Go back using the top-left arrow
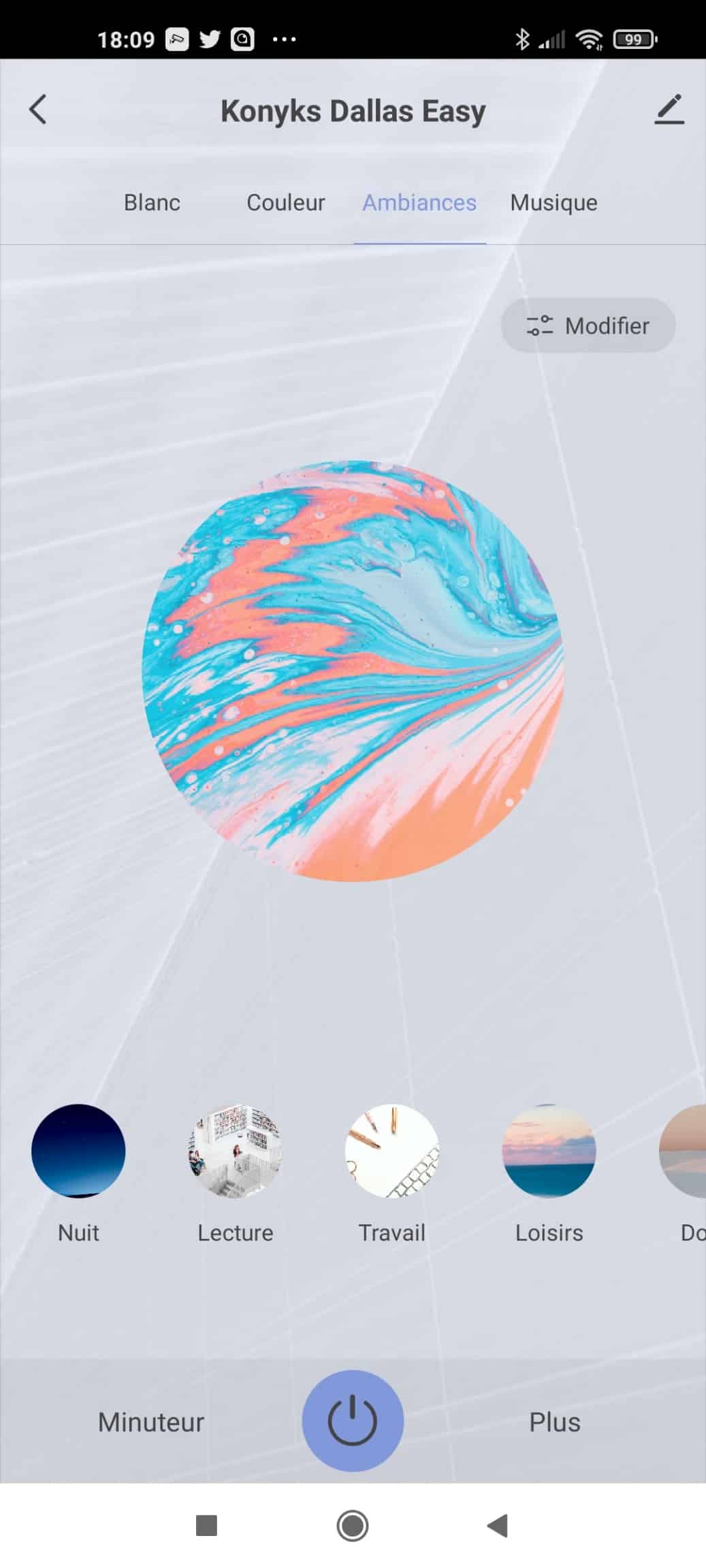The width and height of the screenshot is (706, 1568). point(38,110)
